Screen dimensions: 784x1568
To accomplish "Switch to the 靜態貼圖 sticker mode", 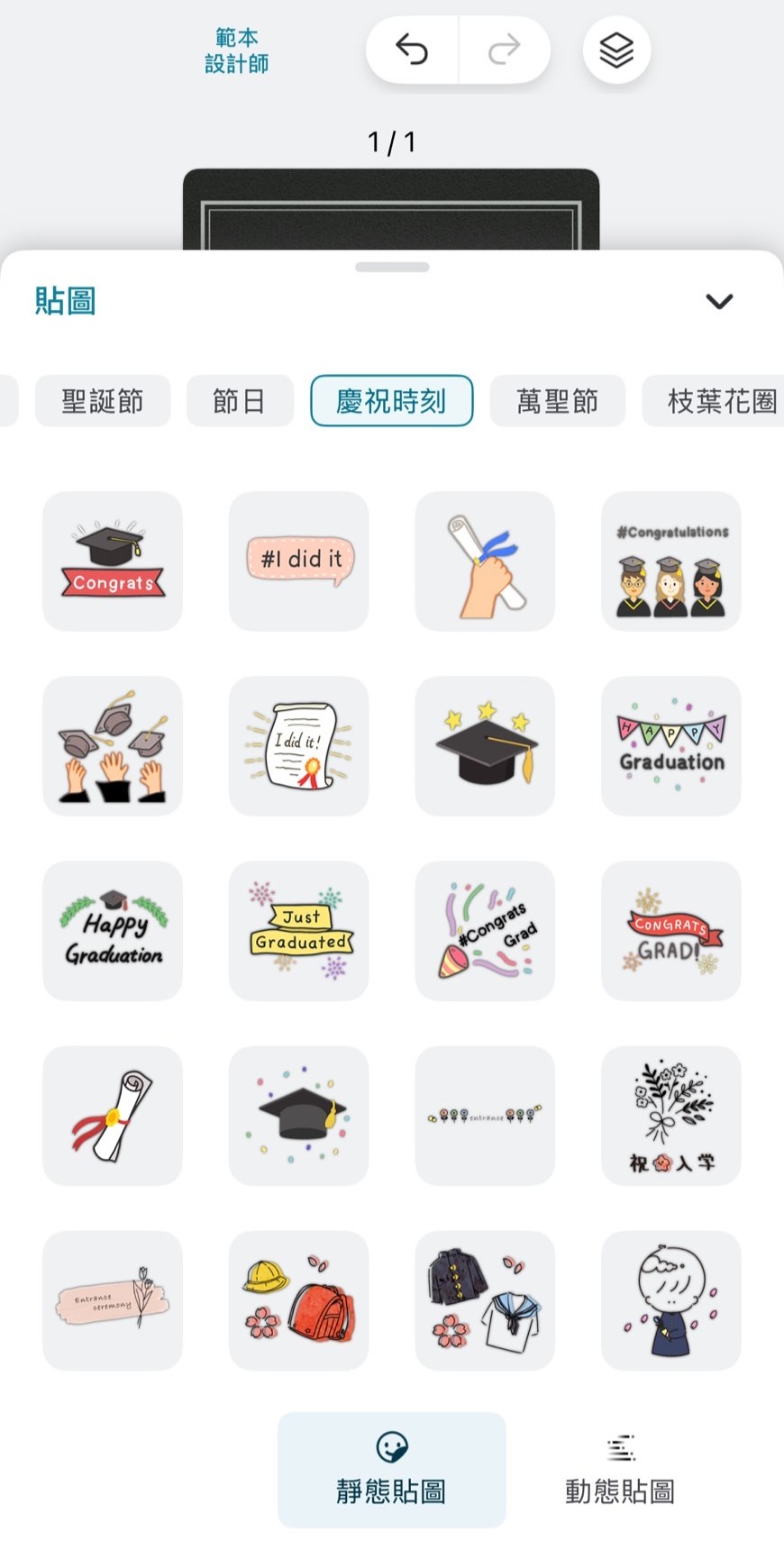I will pyautogui.click(x=391, y=1469).
